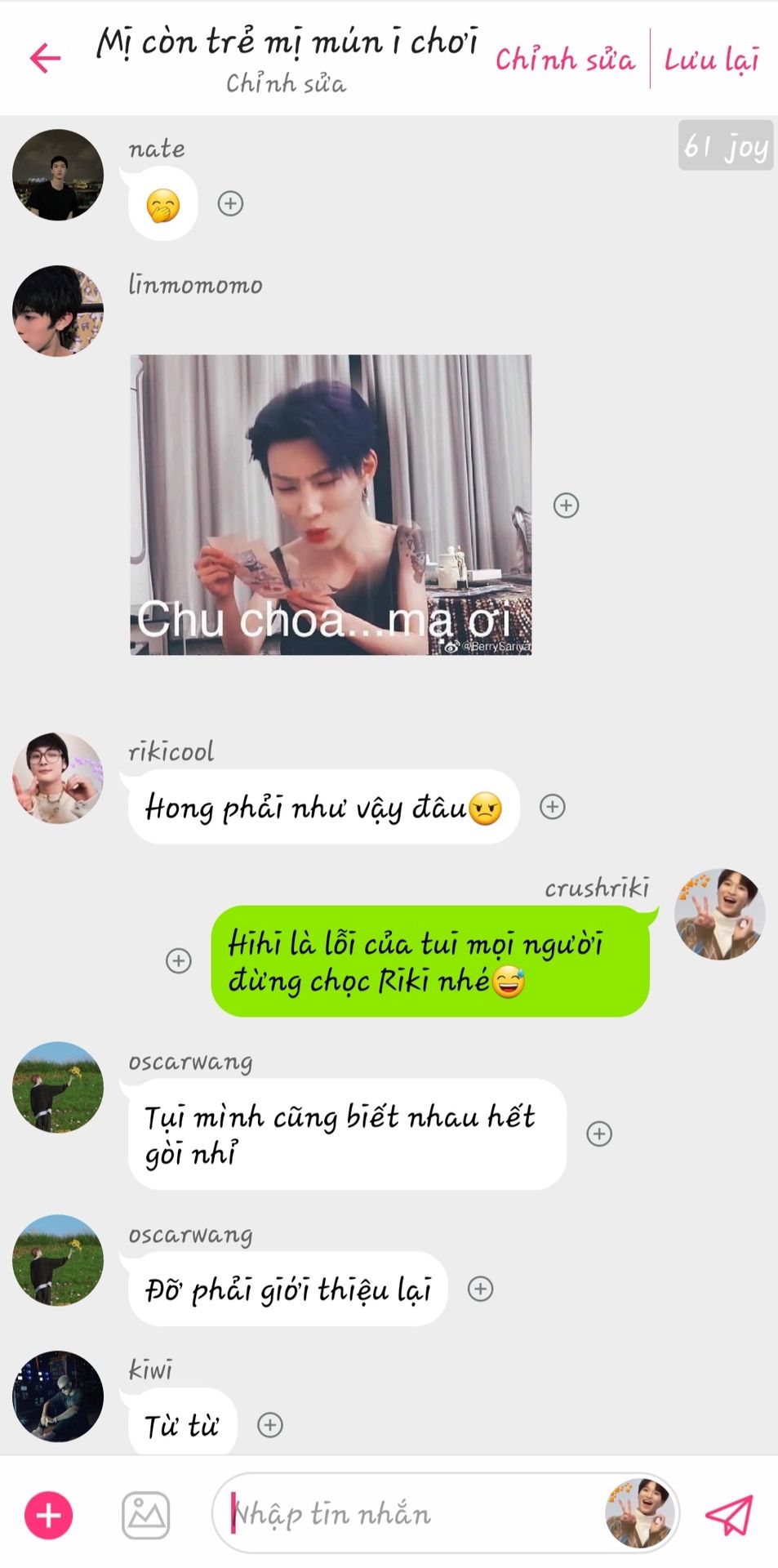Tap the Chỉnh sửa button in header

point(564,60)
